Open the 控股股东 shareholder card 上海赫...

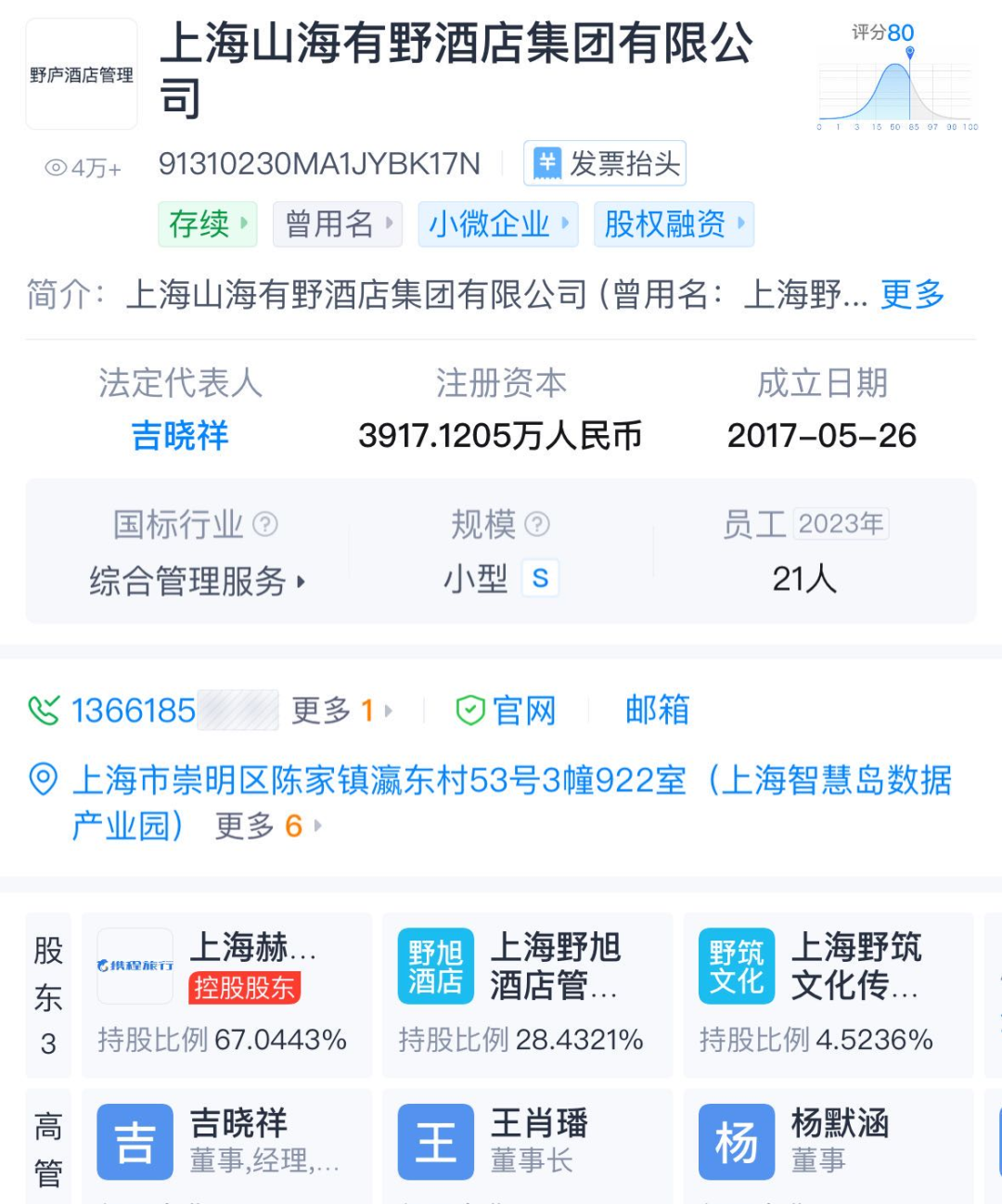tap(226, 994)
